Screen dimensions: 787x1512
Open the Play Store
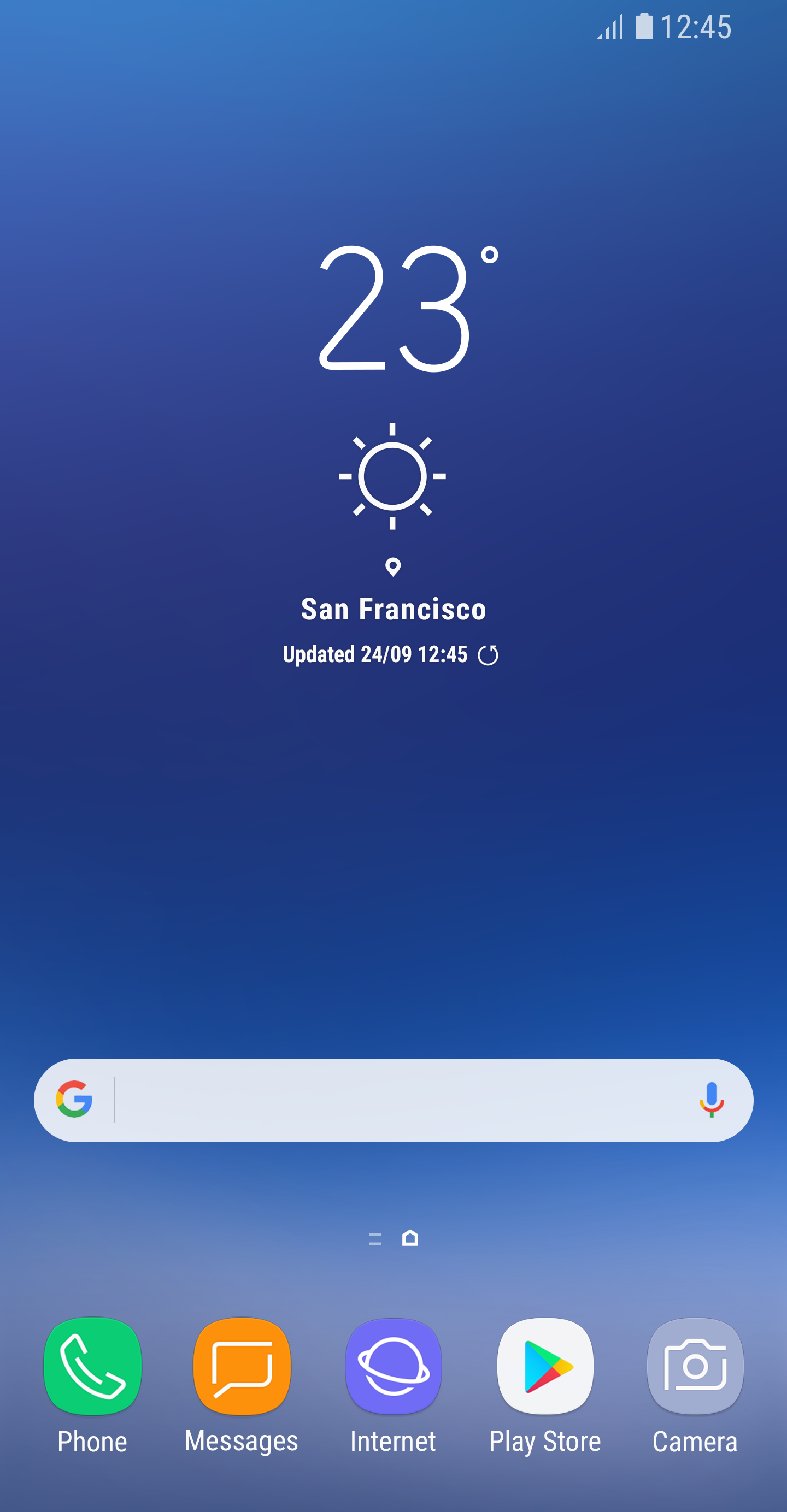[x=545, y=1367]
